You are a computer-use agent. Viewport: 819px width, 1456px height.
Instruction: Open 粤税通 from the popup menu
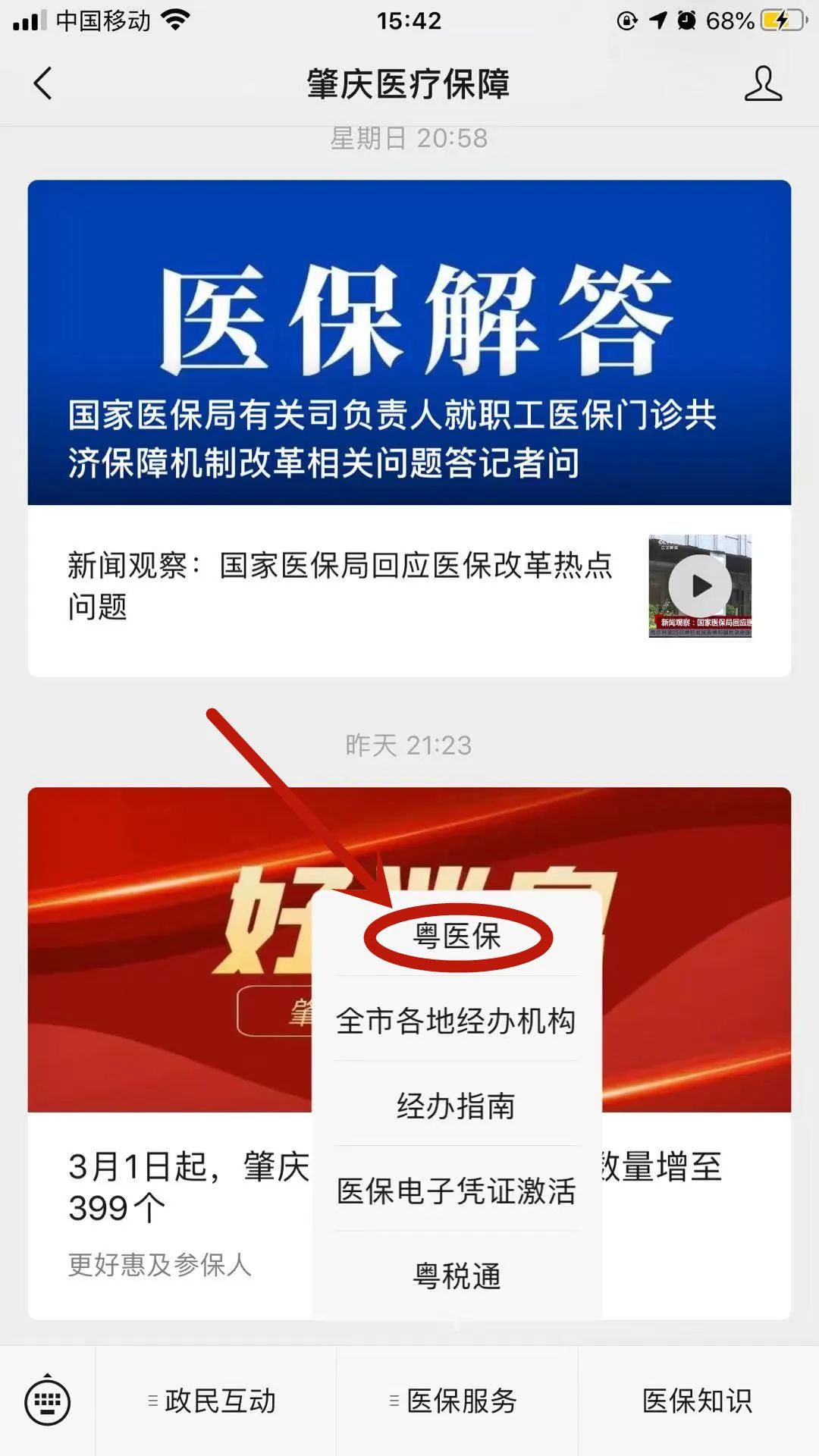[457, 1276]
